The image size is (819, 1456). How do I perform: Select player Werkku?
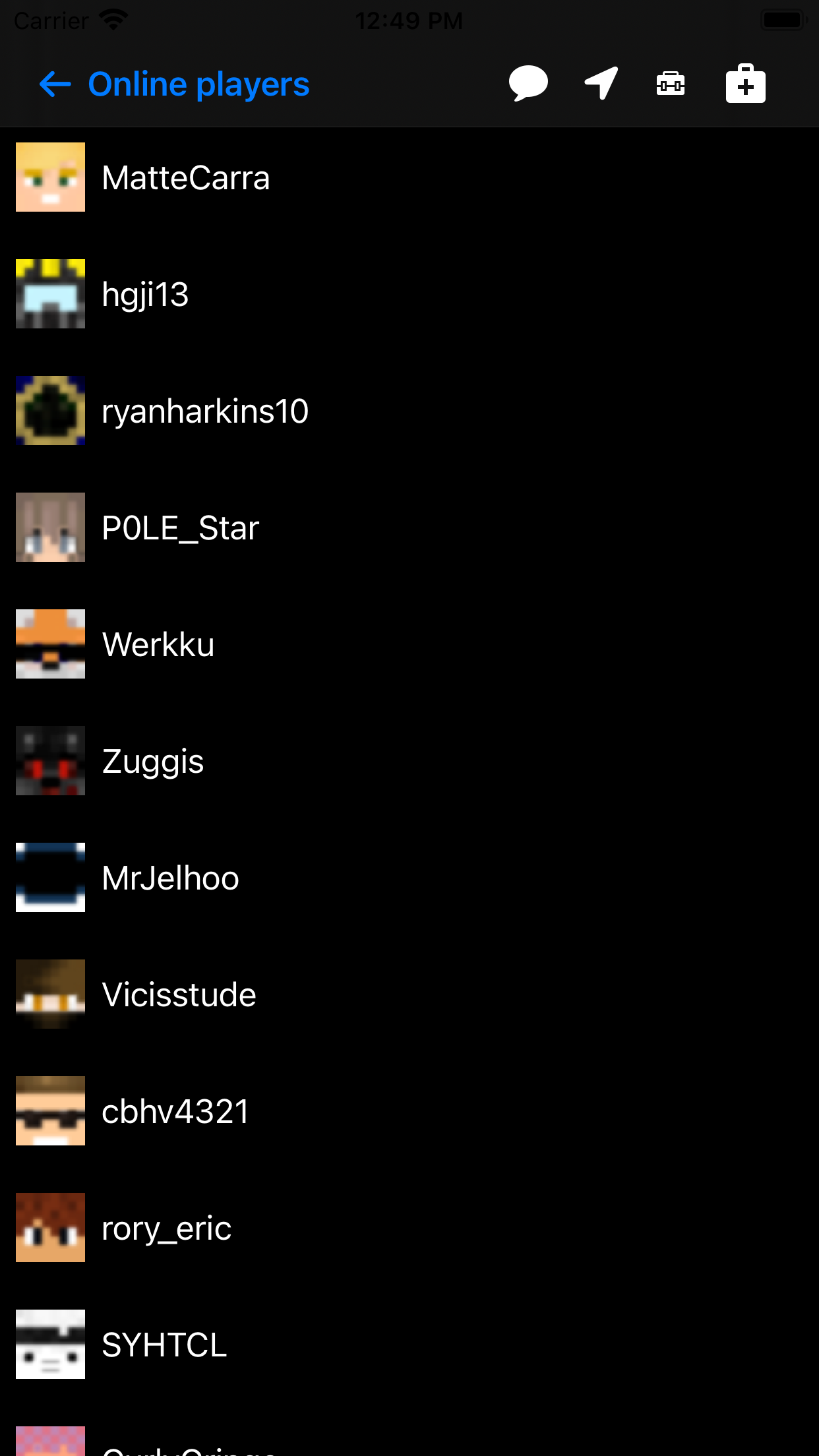409,644
